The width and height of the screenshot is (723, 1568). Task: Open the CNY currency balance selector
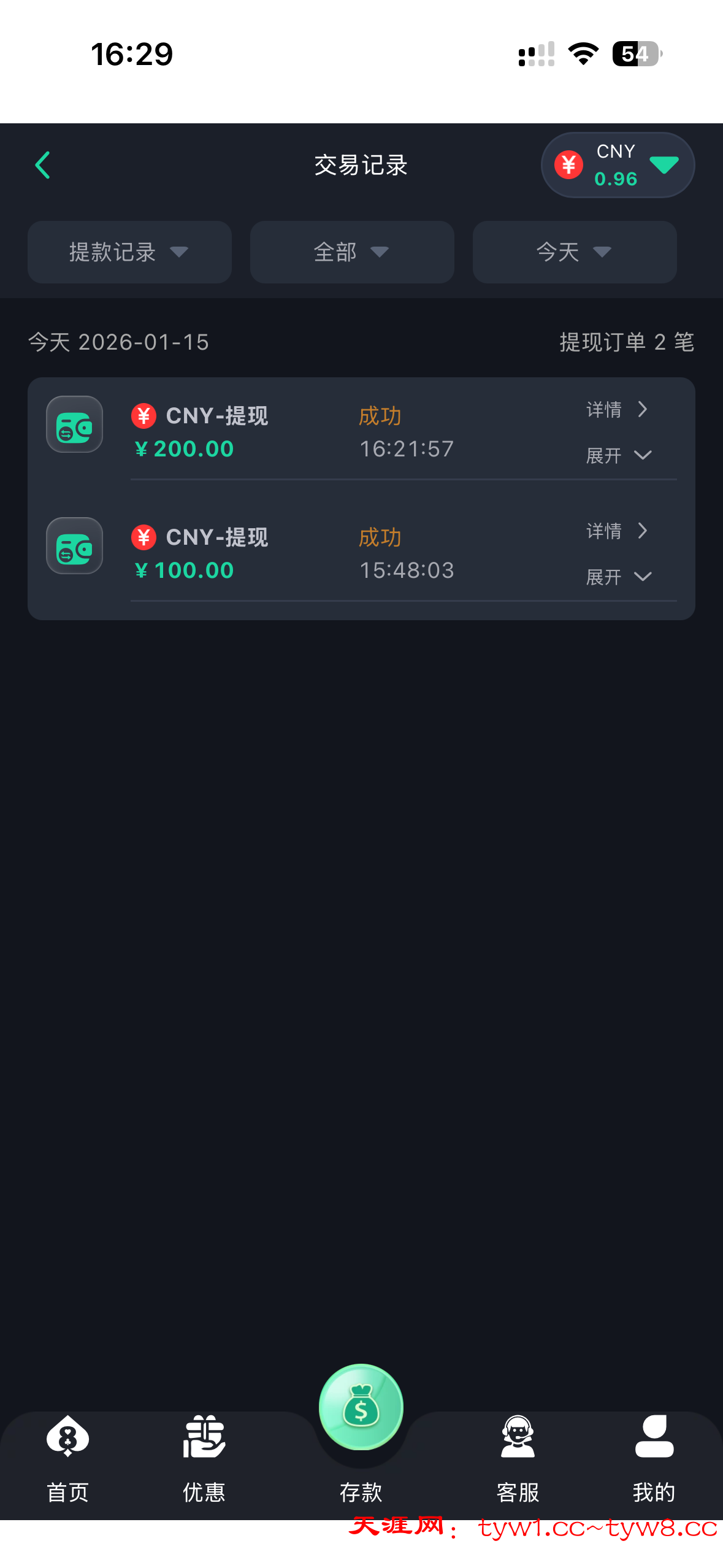tap(617, 165)
